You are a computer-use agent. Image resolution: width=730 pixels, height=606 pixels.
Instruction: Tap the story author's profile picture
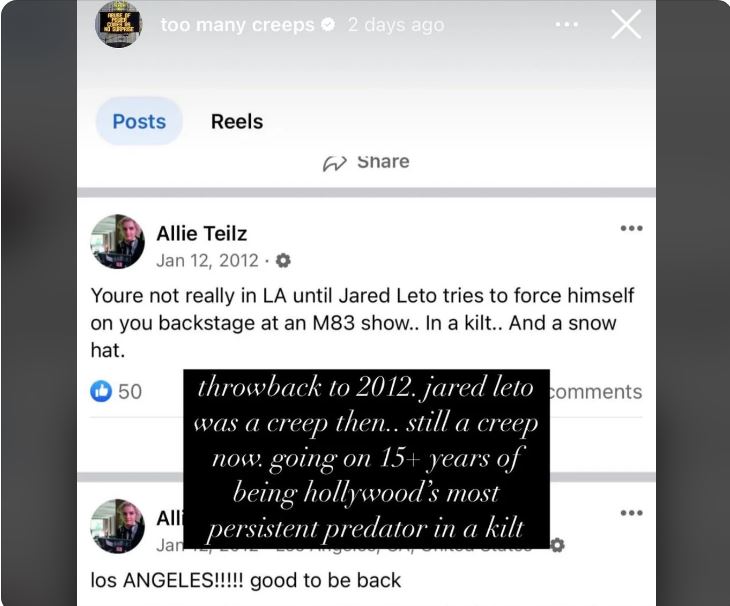point(118,24)
